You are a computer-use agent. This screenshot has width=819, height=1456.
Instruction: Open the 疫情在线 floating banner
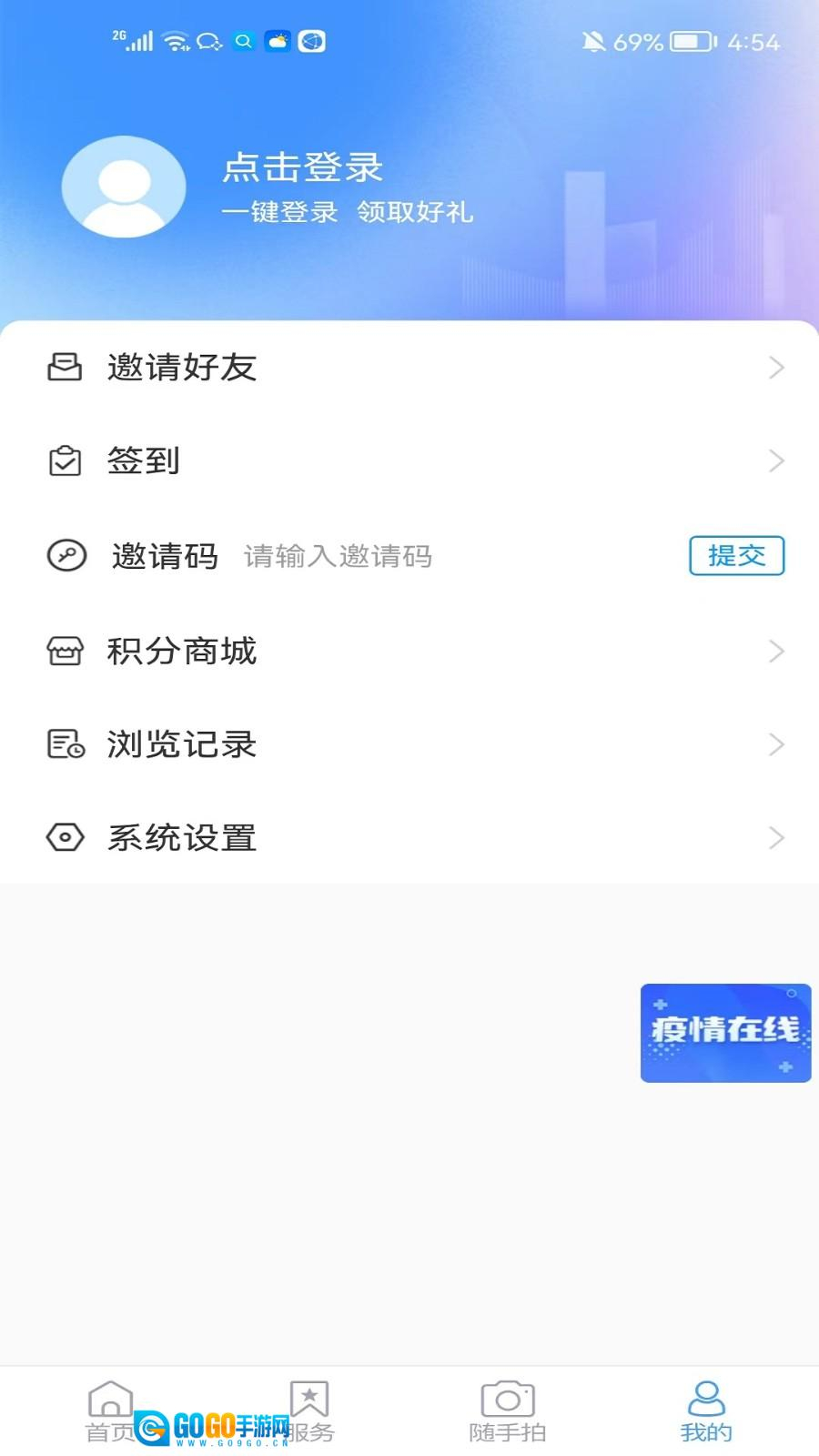(x=725, y=1033)
